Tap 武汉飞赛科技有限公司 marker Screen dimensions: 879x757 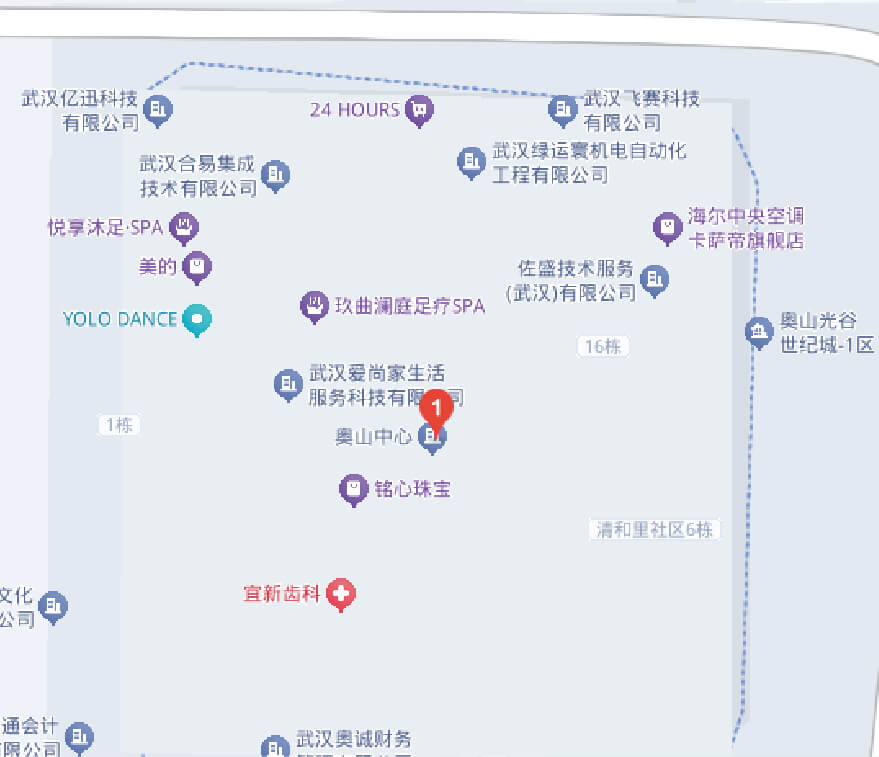tap(563, 109)
